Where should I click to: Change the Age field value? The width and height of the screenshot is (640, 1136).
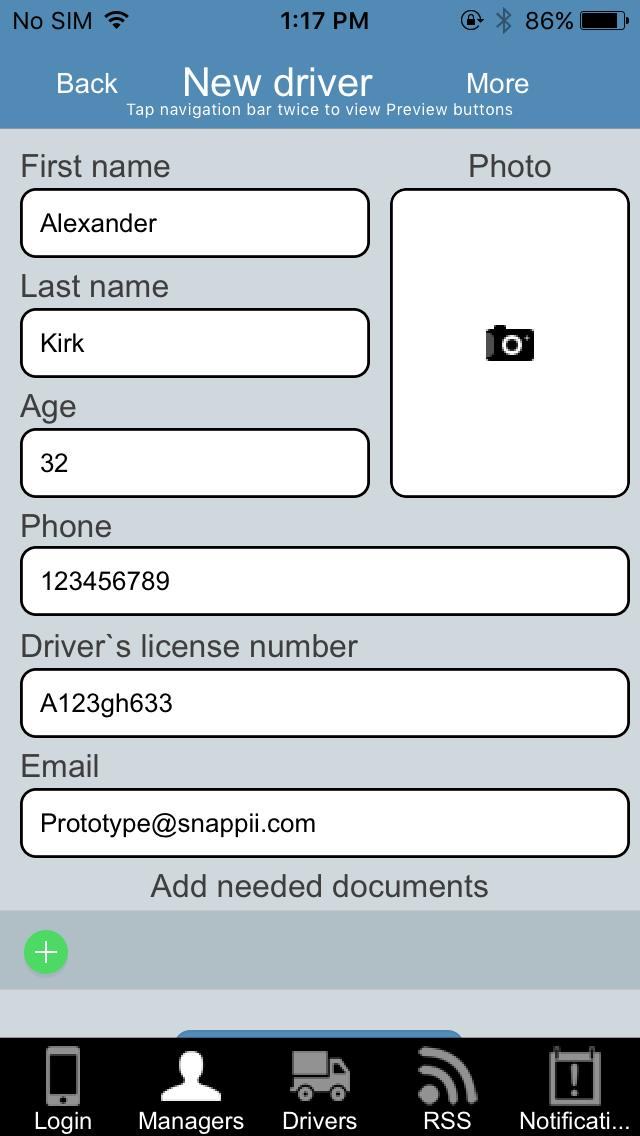coord(195,463)
